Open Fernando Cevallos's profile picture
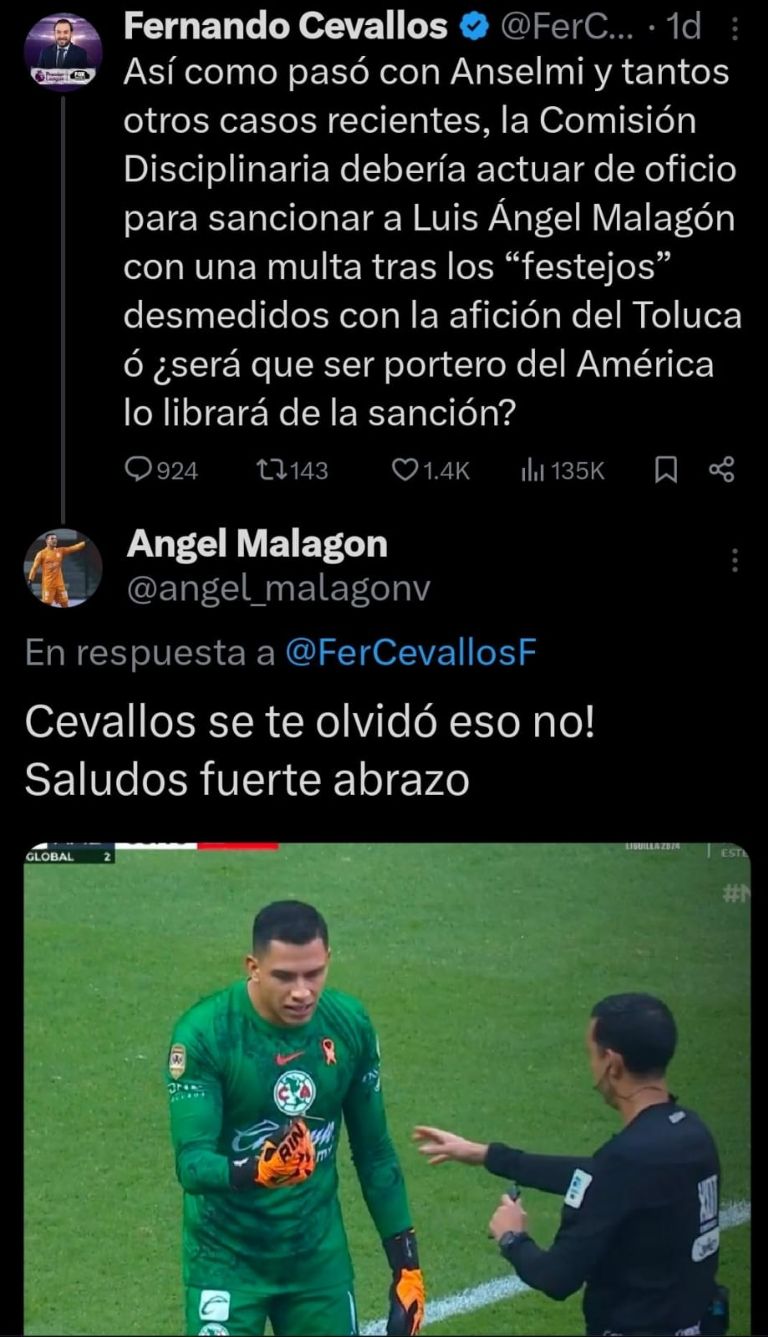This screenshot has height=1337, width=768. [x=62, y=52]
